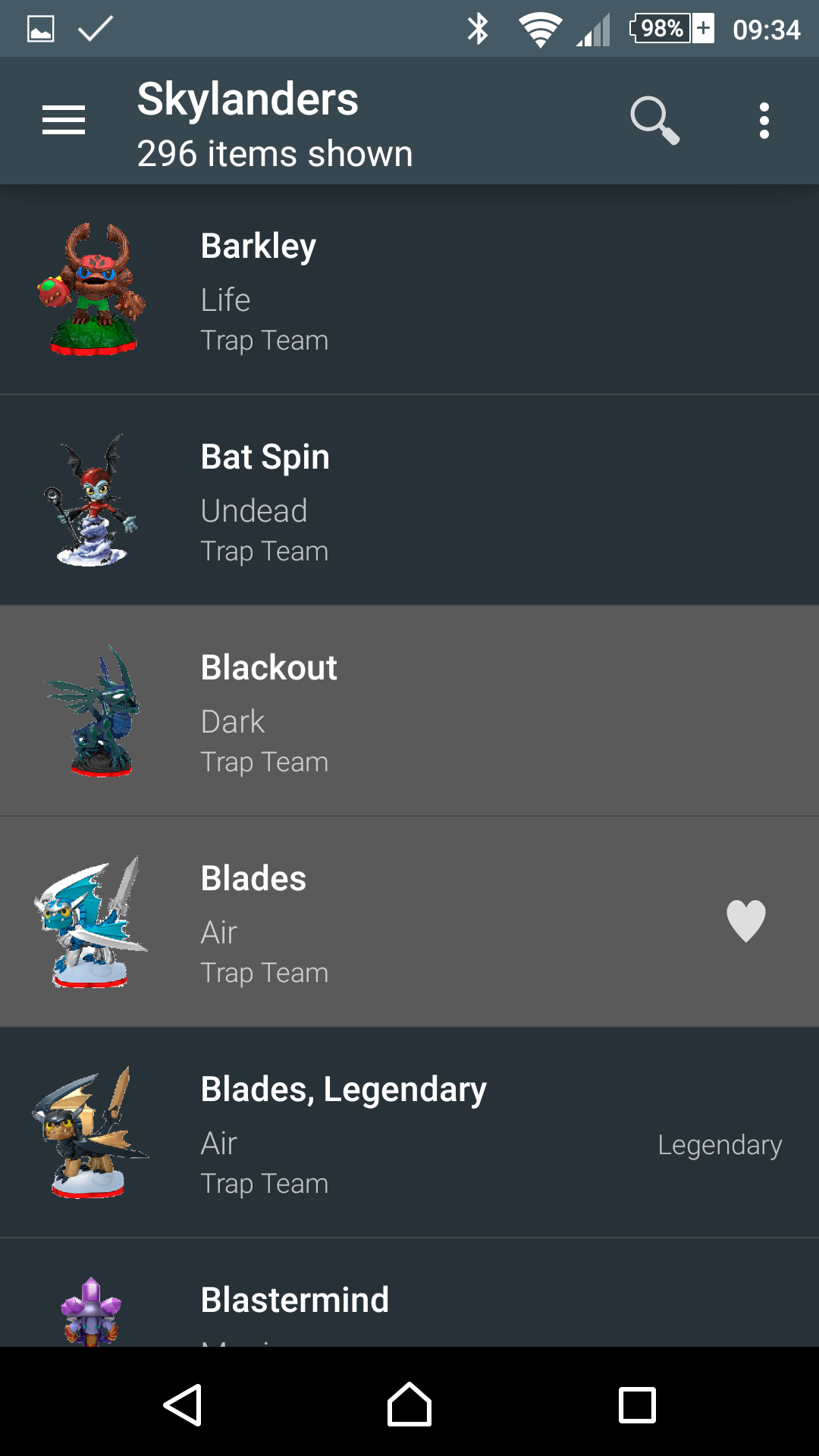The image size is (819, 1456).
Task: Go back using the system back button
Action: (183, 1404)
